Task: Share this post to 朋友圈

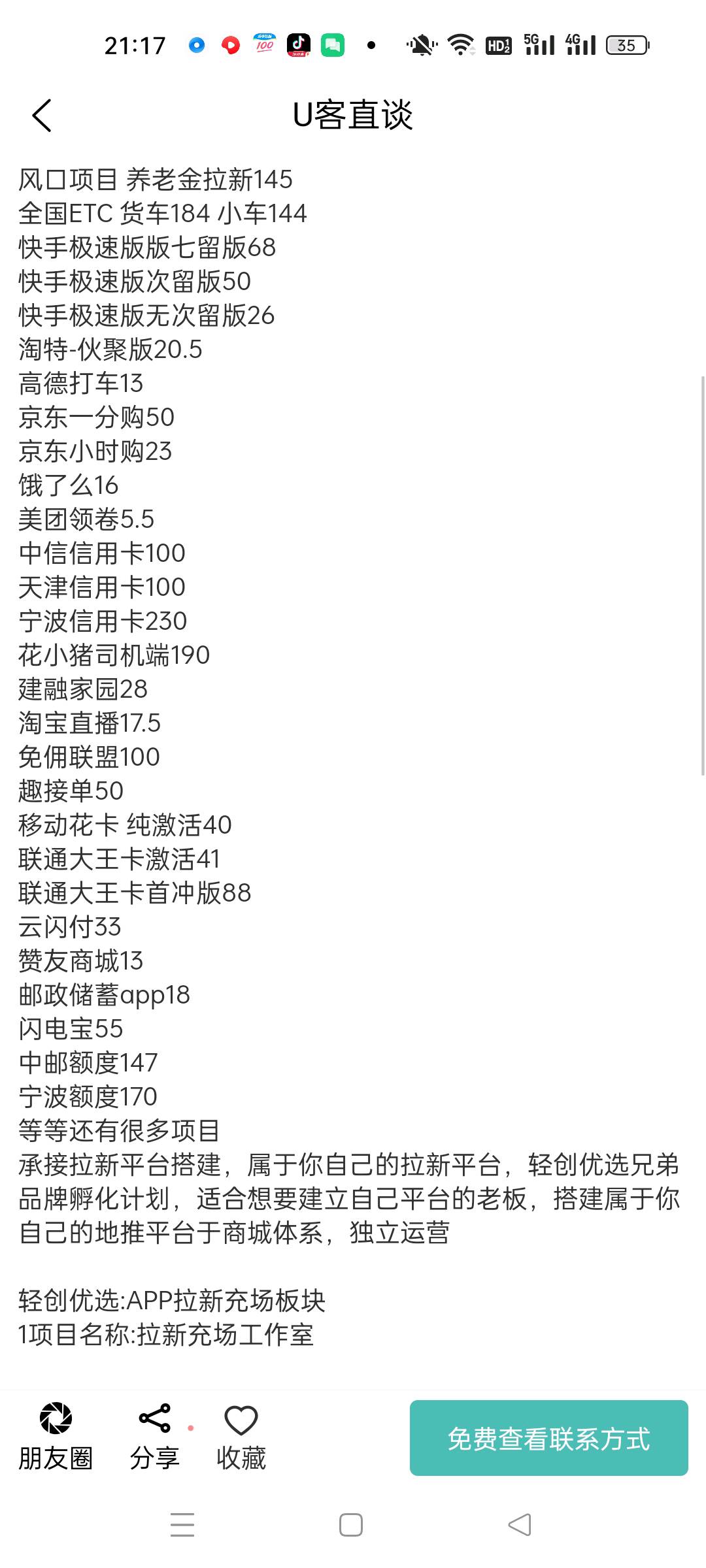Action: [x=56, y=1437]
